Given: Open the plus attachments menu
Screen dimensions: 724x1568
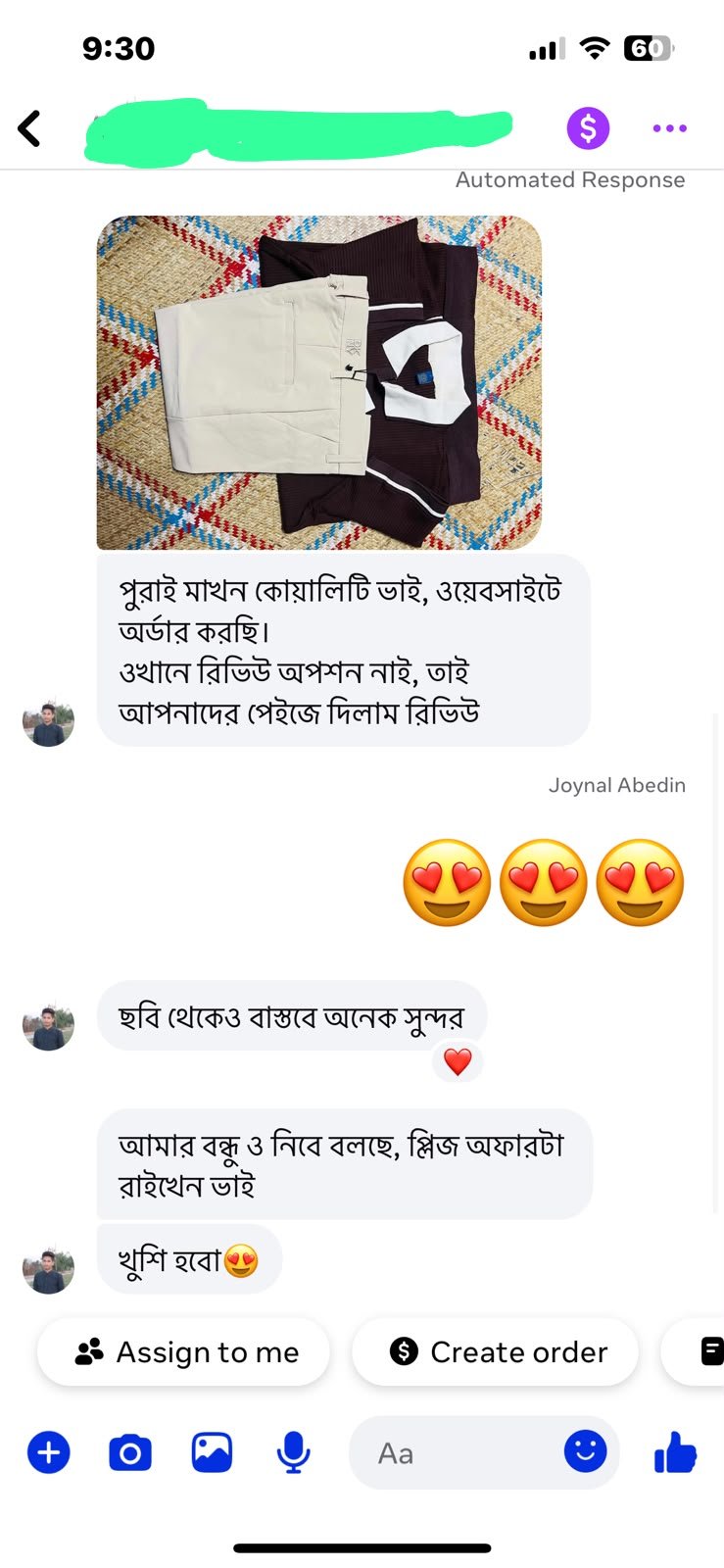Looking at the screenshot, I should pos(49,1452).
